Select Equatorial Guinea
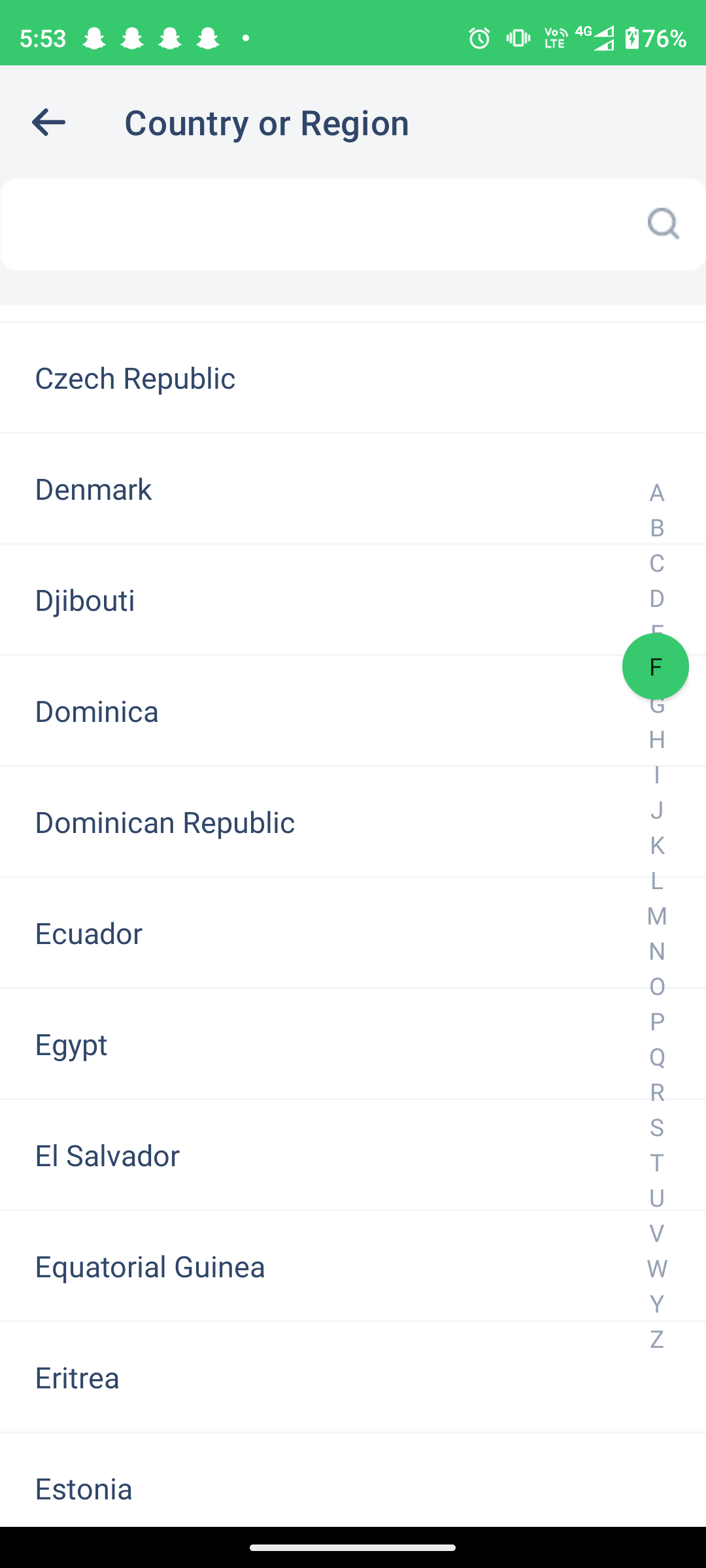 pyautogui.click(x=150, y=1267)
